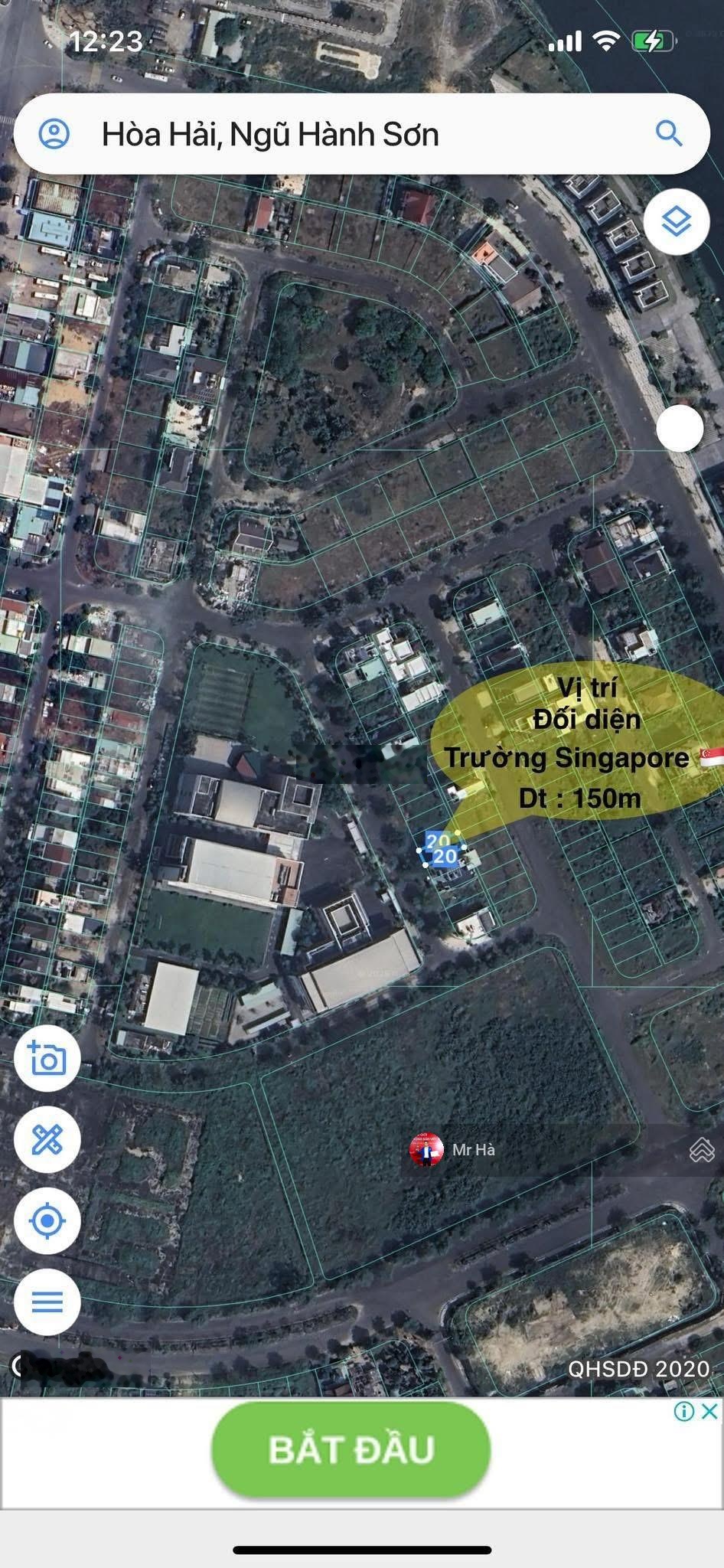Tap the search magnifier icon
724x1568 pixels.
(669, 133)
